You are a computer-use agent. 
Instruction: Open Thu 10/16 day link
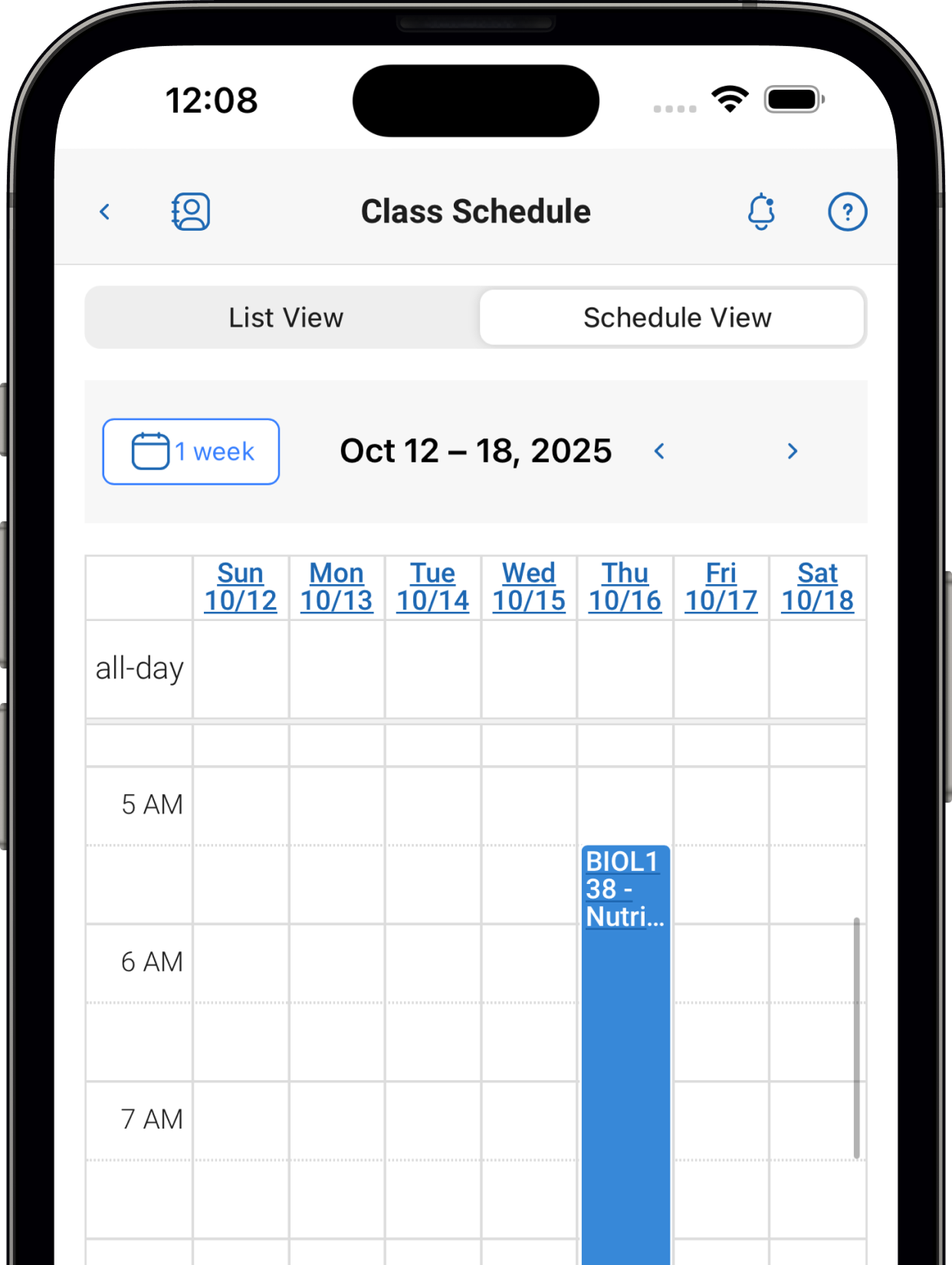tap(625, 586)
